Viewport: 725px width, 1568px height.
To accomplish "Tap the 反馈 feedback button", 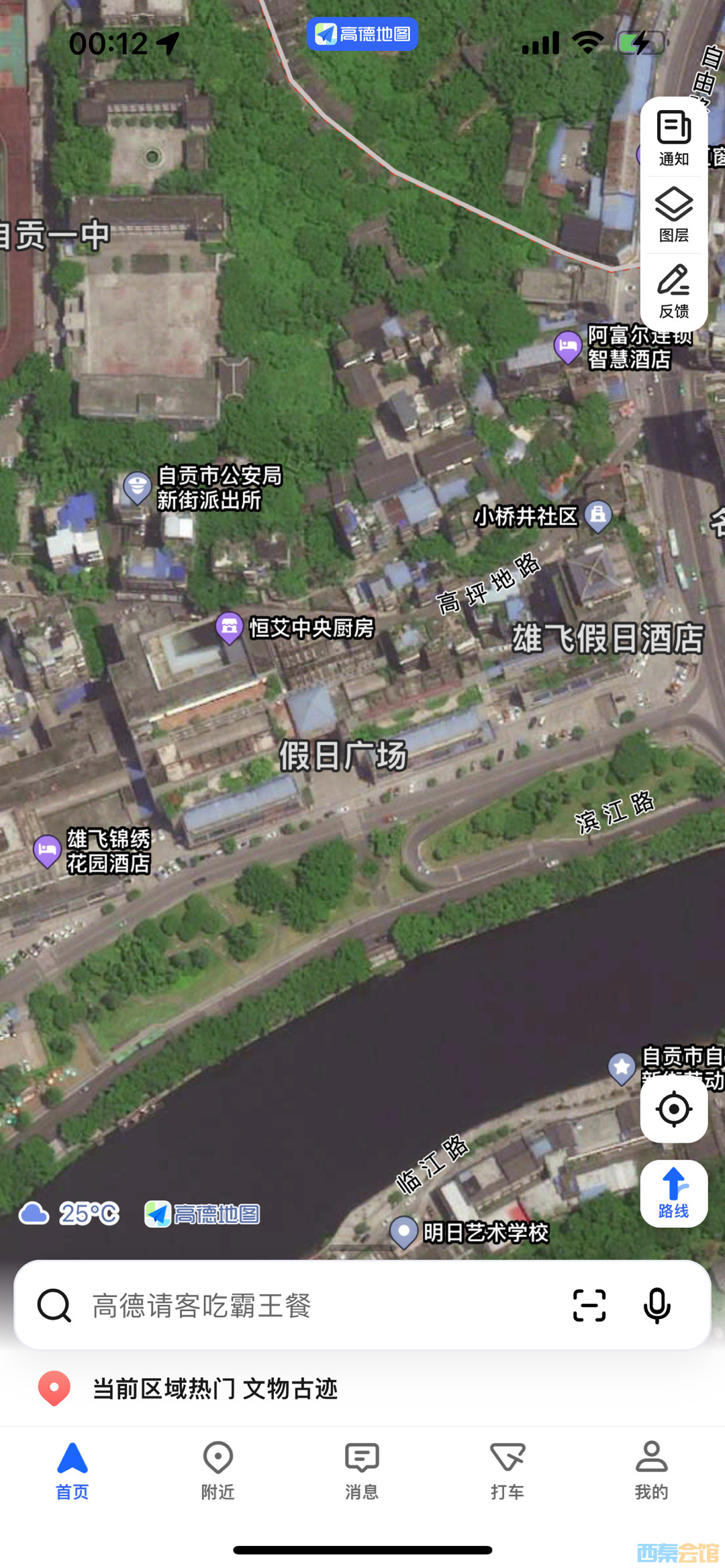I will click(x=673, y=291).
